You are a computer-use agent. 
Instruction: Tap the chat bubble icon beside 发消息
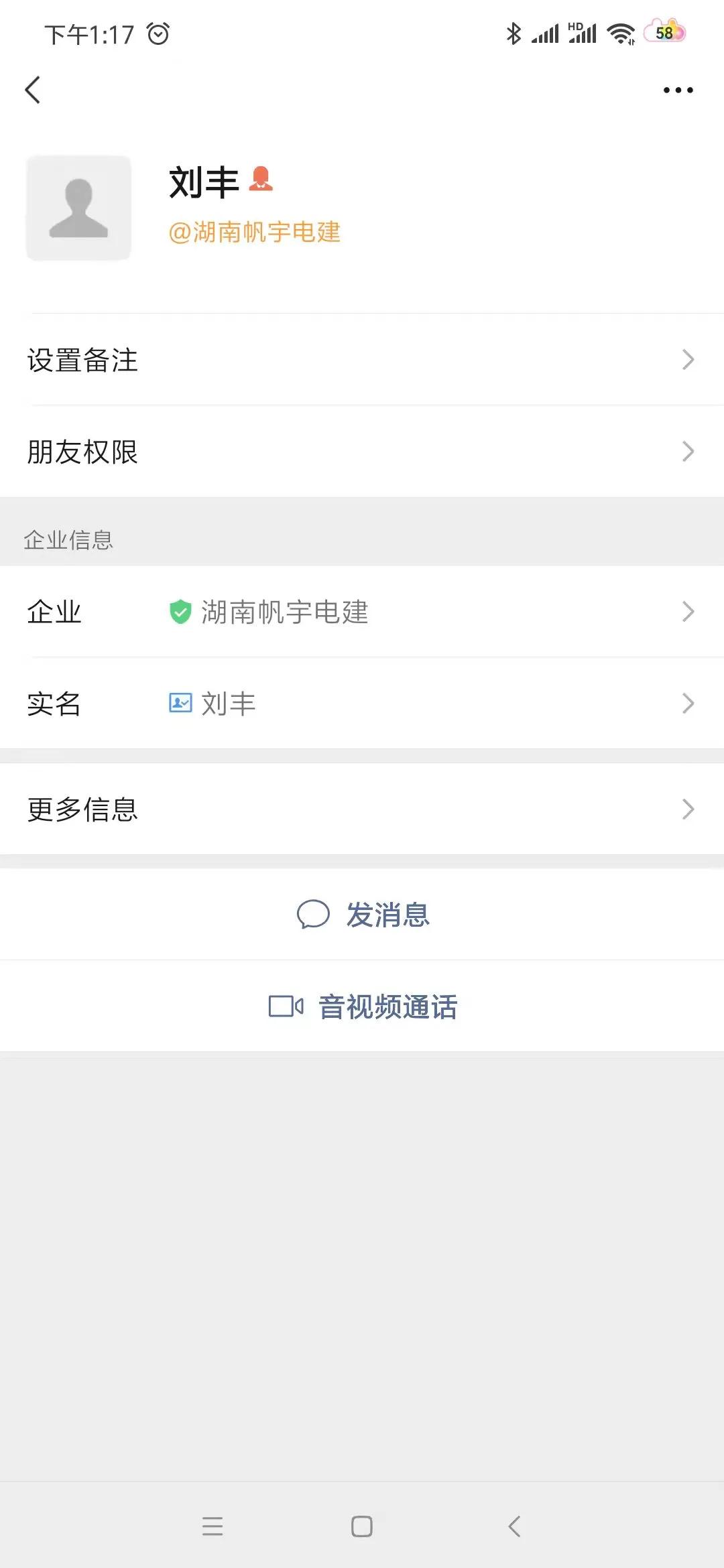[314, 914]
